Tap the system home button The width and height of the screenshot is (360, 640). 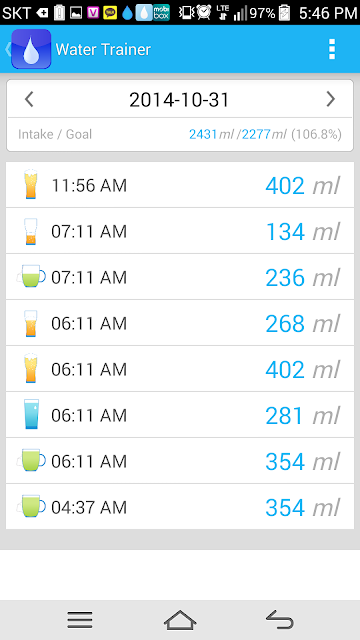[x=180, y=620]
